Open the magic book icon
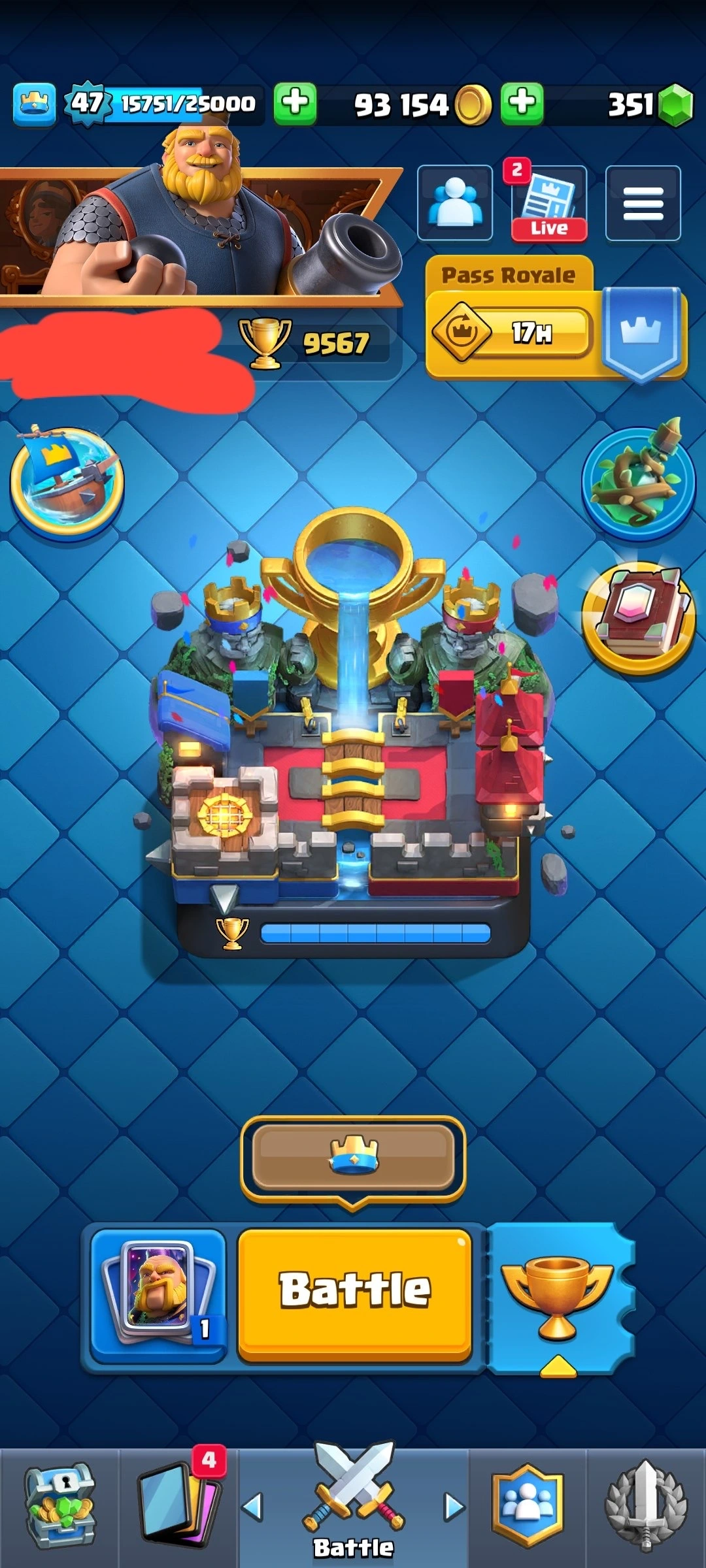 point(639,618)
